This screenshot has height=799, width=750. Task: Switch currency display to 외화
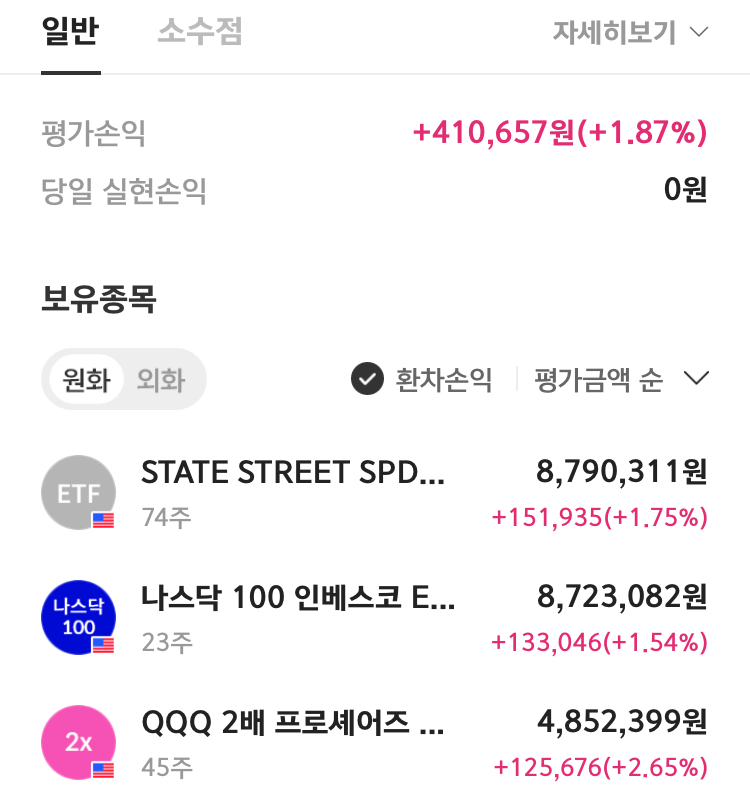click(x=161, y=380)
